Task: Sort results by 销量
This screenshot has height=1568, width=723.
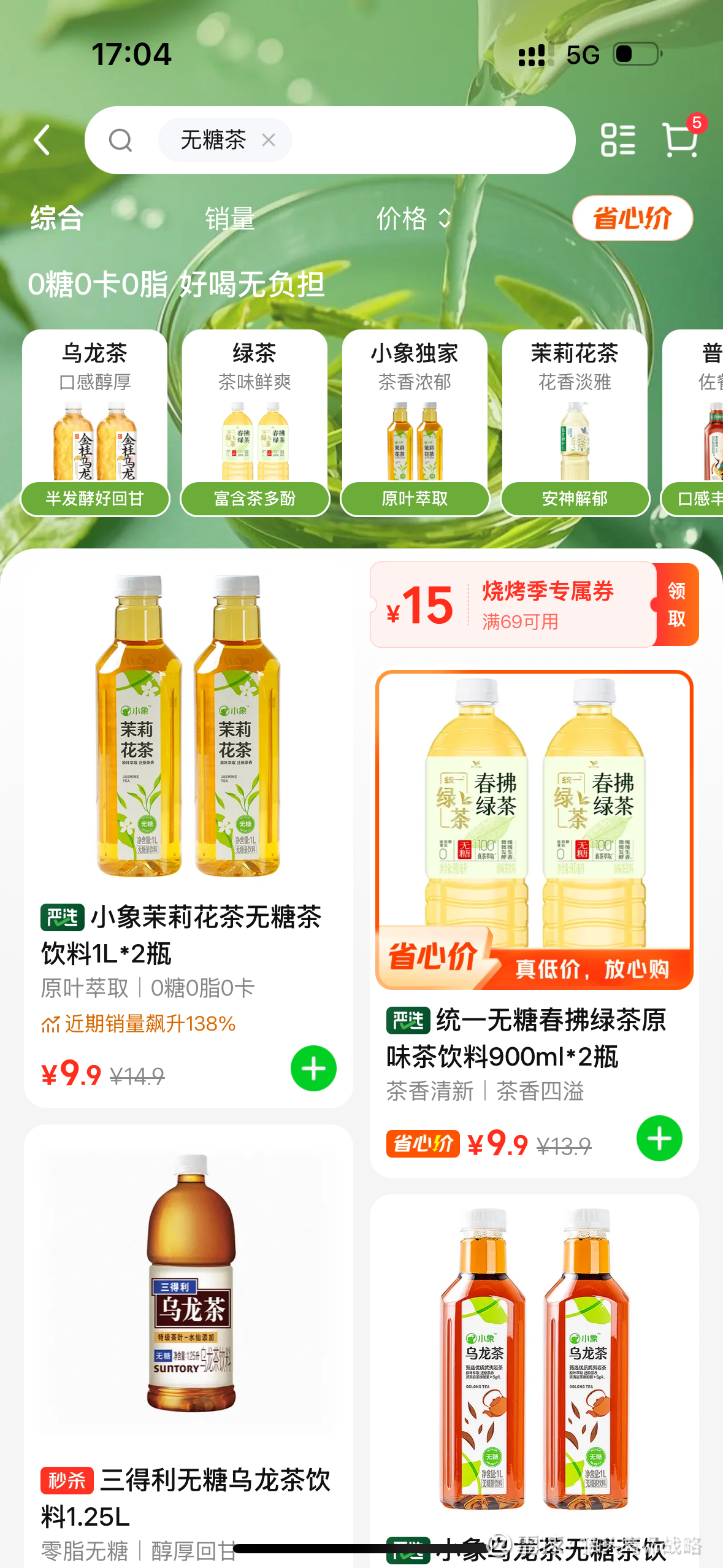Action: tap(229, 218)
